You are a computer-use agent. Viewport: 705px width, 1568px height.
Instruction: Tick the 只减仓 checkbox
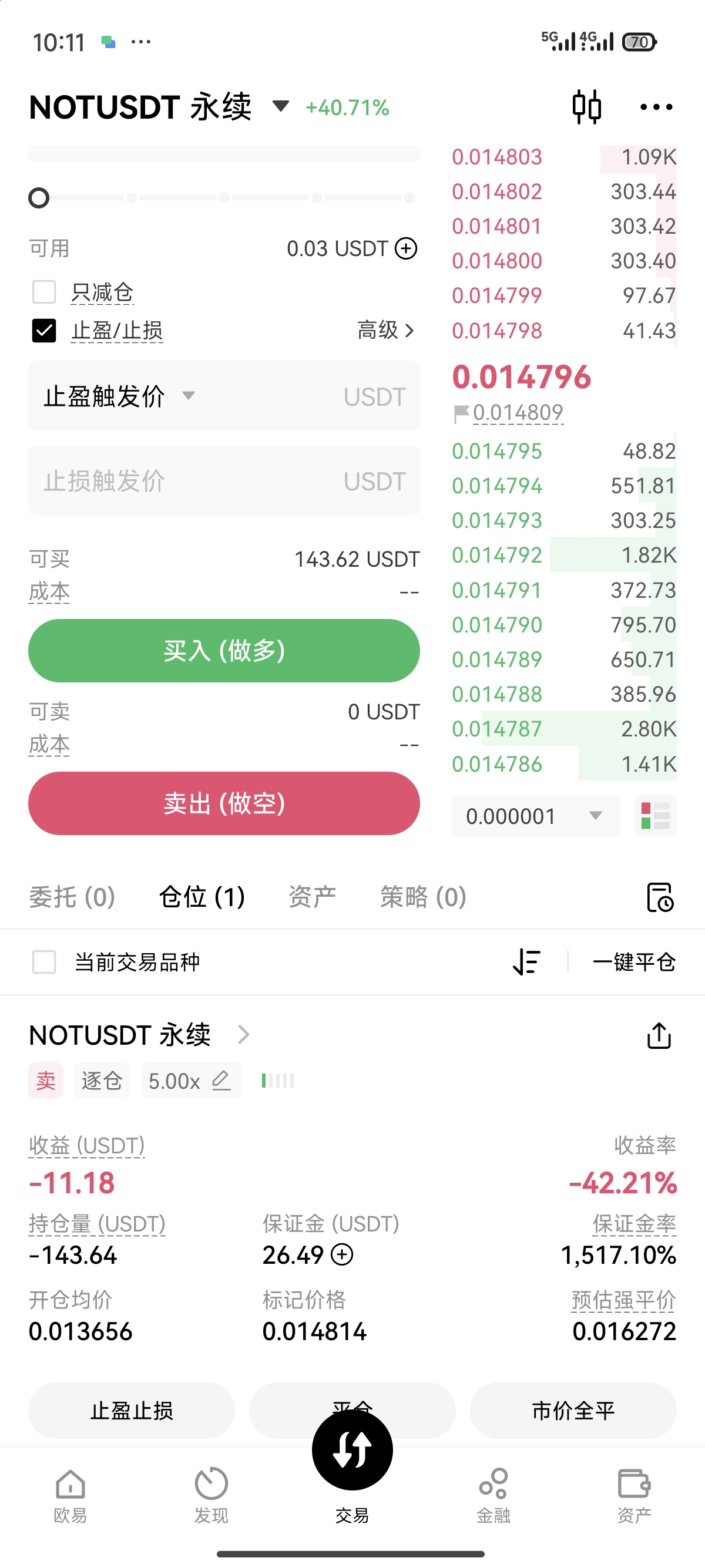pyautogui.click(x=44, y=292)
